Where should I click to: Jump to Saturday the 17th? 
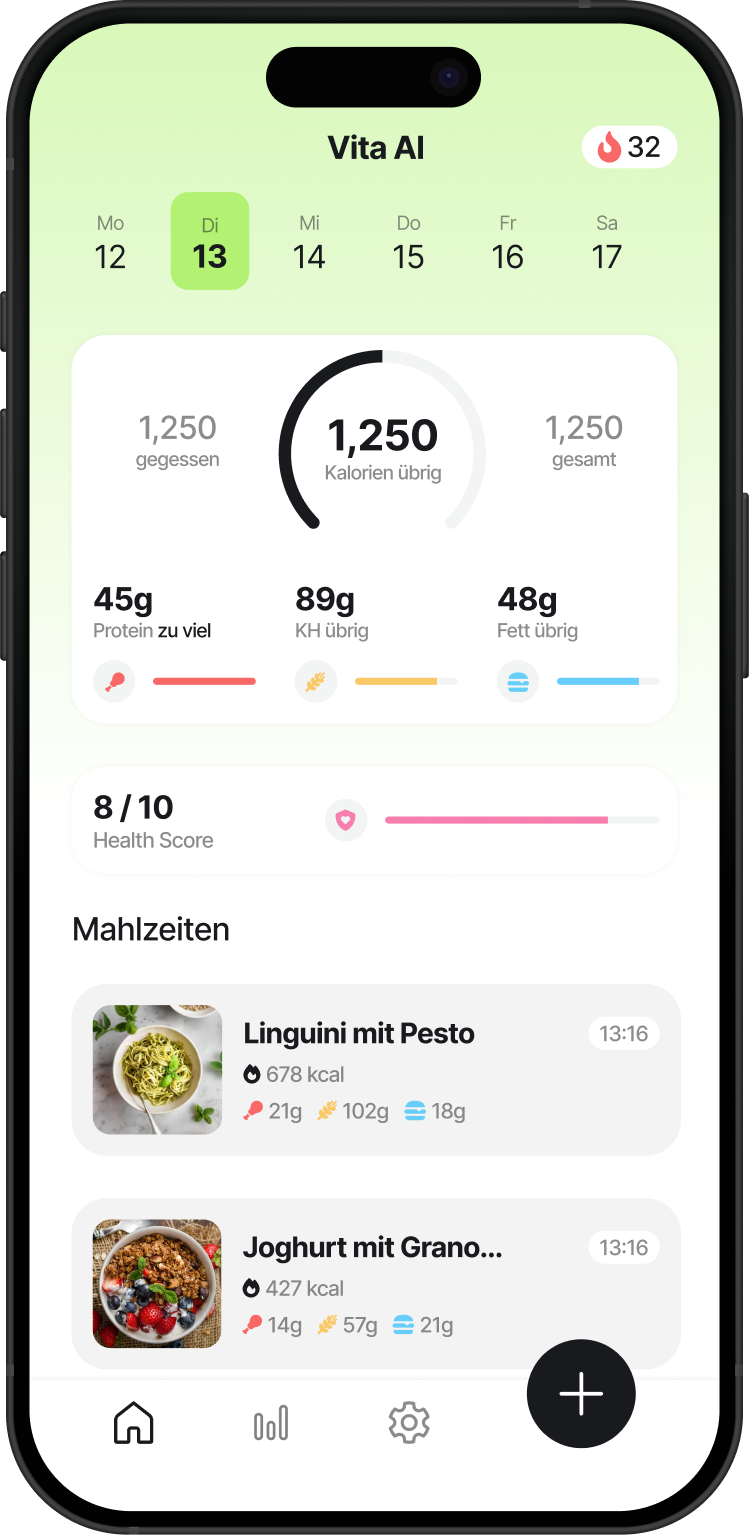[x=606, y=242]
